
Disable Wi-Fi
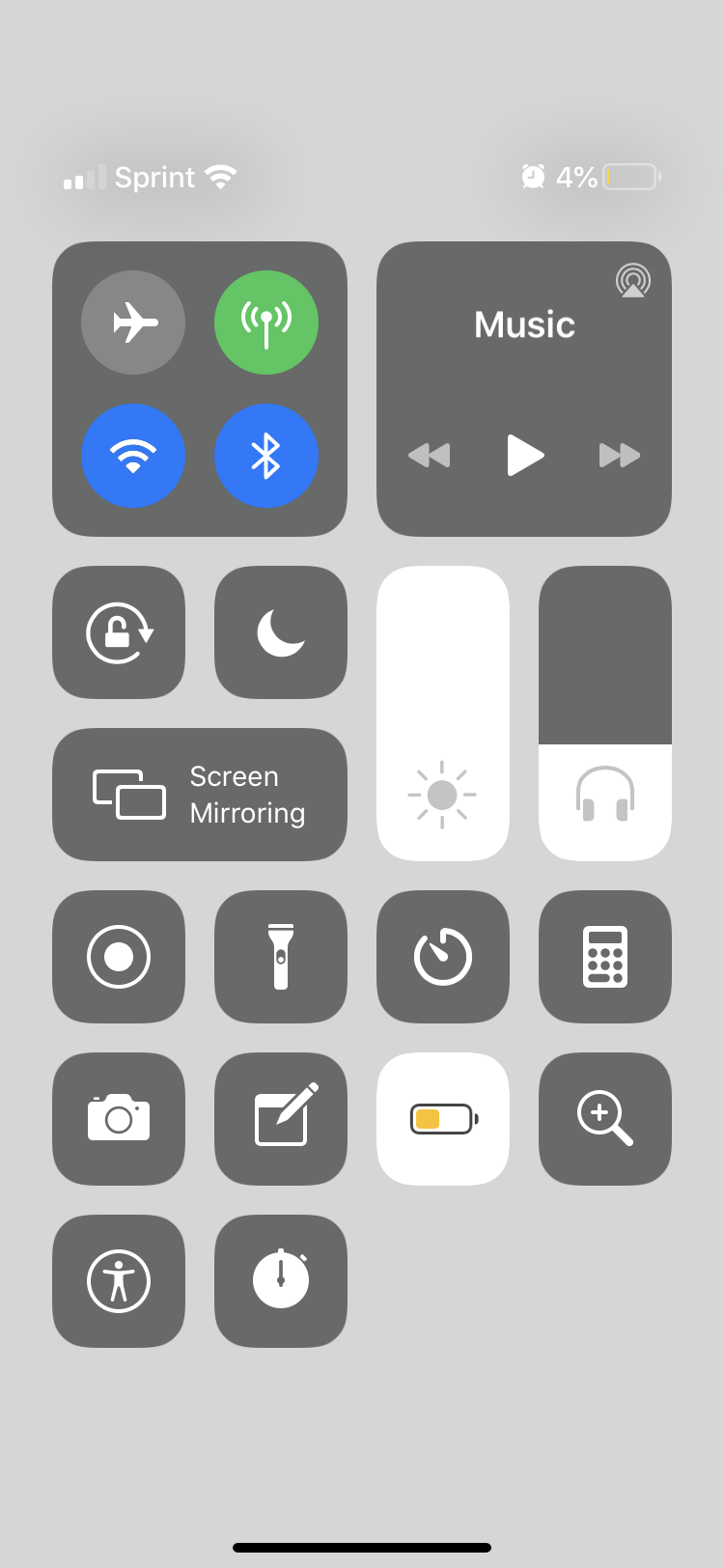[x=133, y=456]
